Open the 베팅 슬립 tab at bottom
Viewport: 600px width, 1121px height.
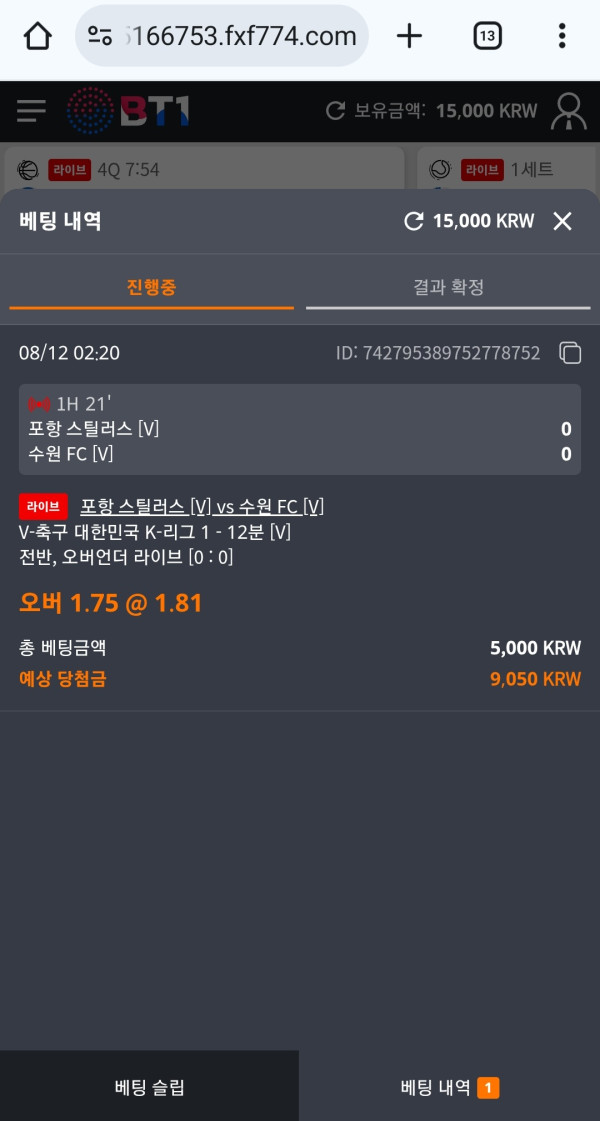(149, 1087)
